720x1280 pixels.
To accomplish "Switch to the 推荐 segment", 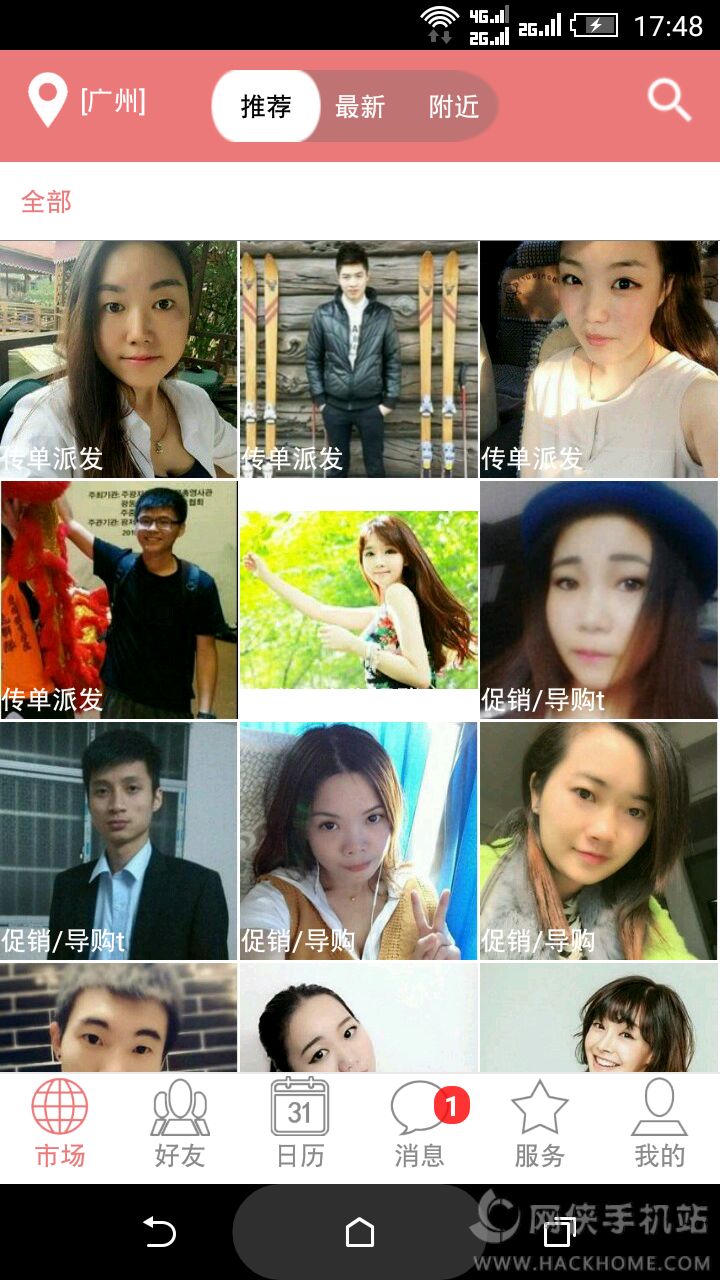I will pos(266,106).
